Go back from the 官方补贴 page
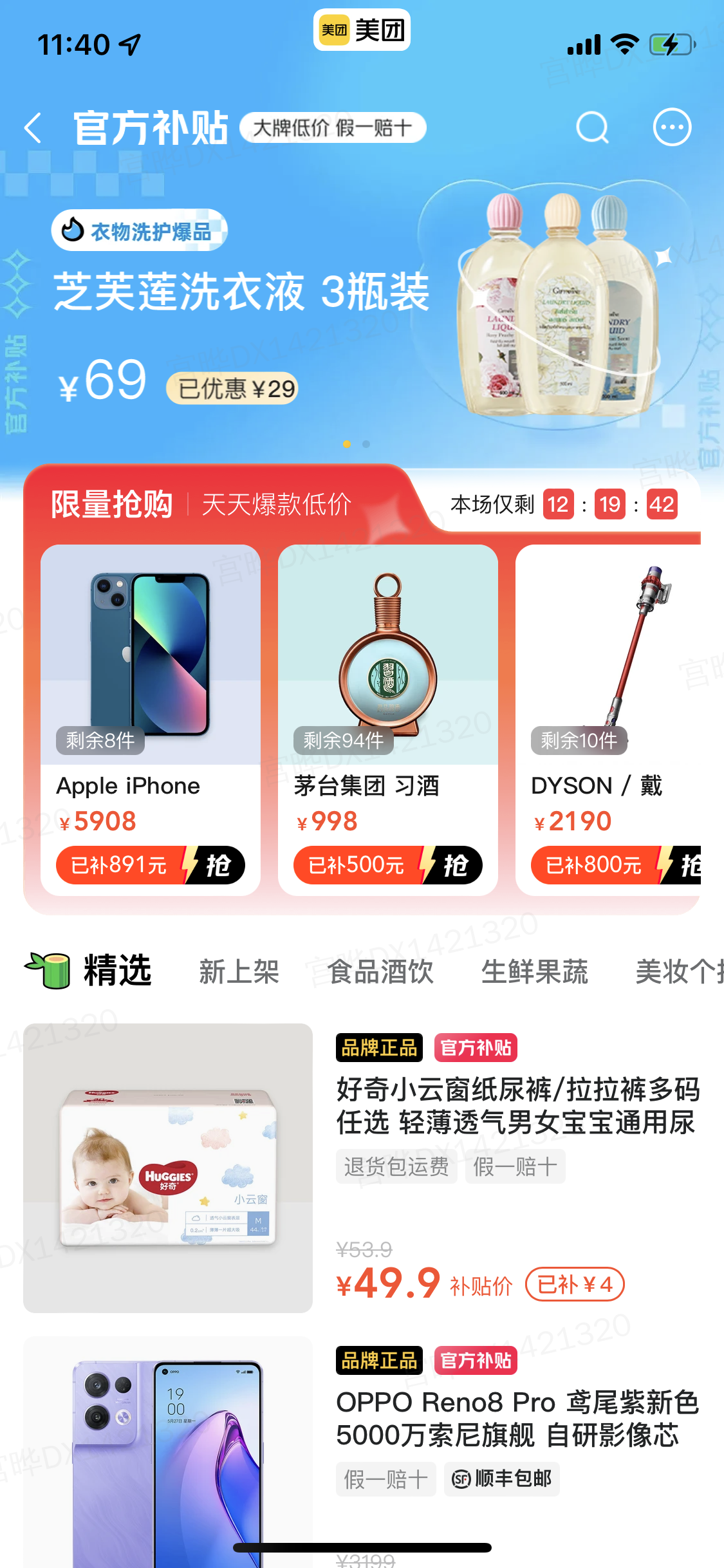 [x=33, y=127]
